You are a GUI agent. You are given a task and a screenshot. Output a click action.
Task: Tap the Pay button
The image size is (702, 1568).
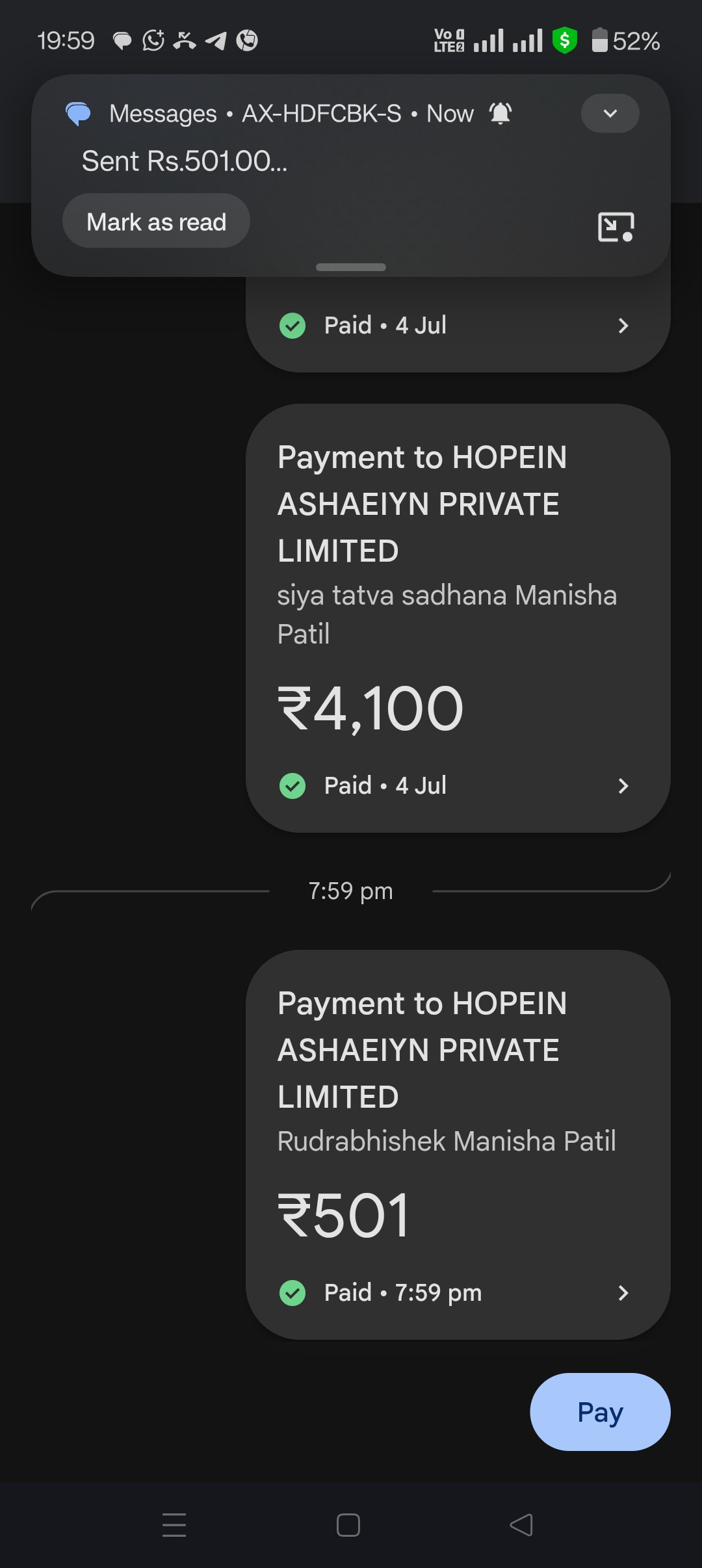600,1412
